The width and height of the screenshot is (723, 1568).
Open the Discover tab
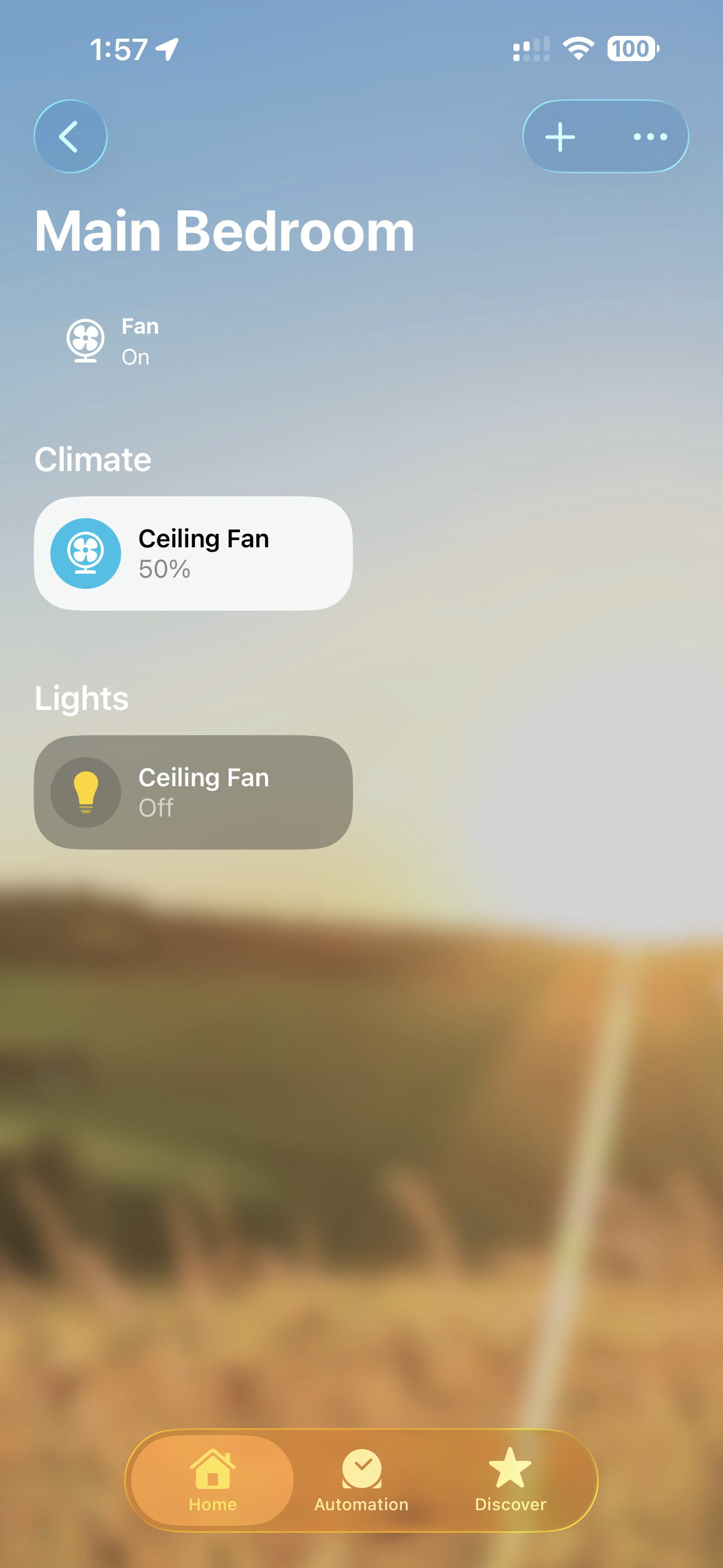tap(510, 1480)
